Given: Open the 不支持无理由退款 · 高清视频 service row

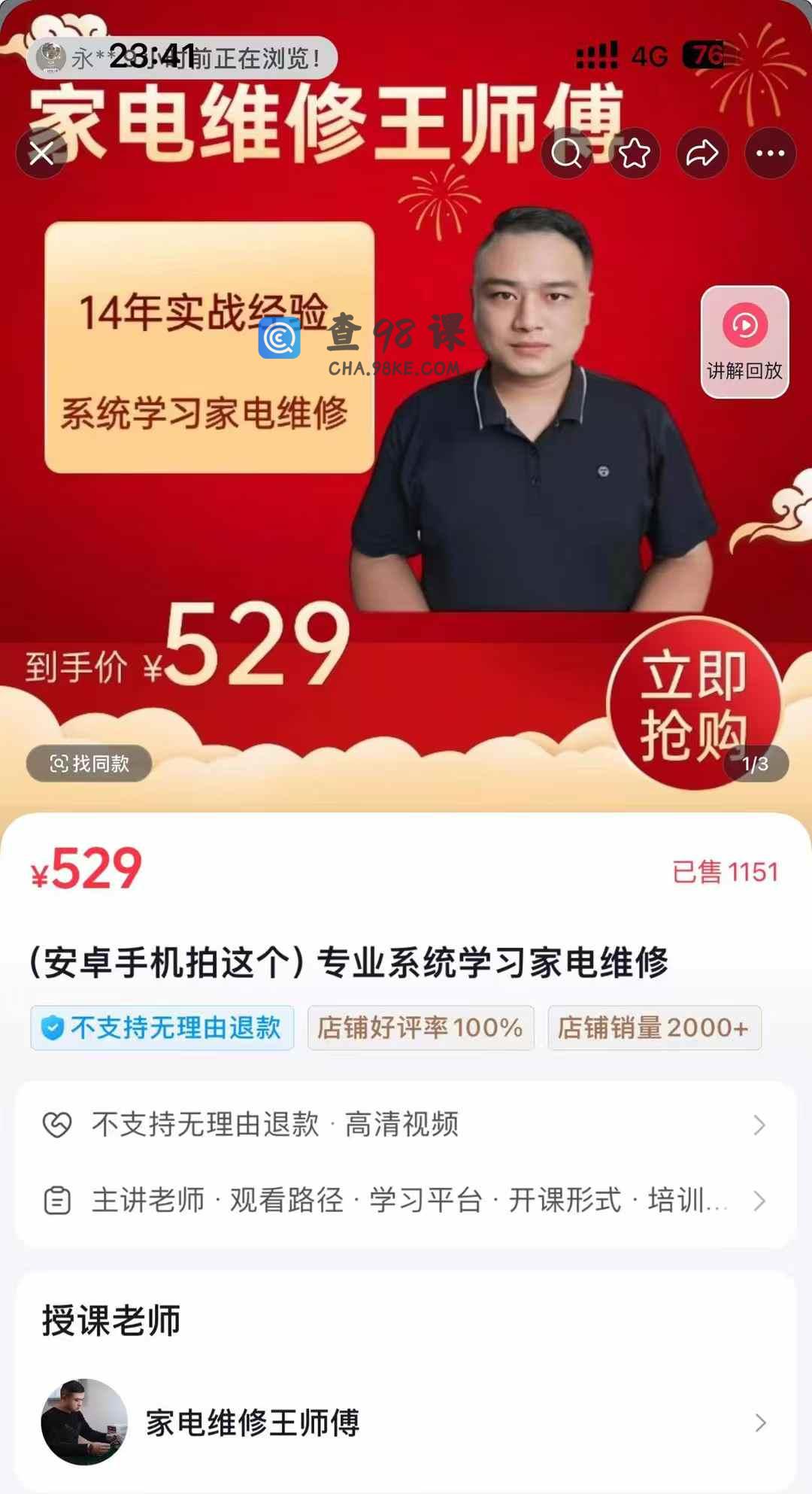Looking at the screenshot, I should 406,1125.
